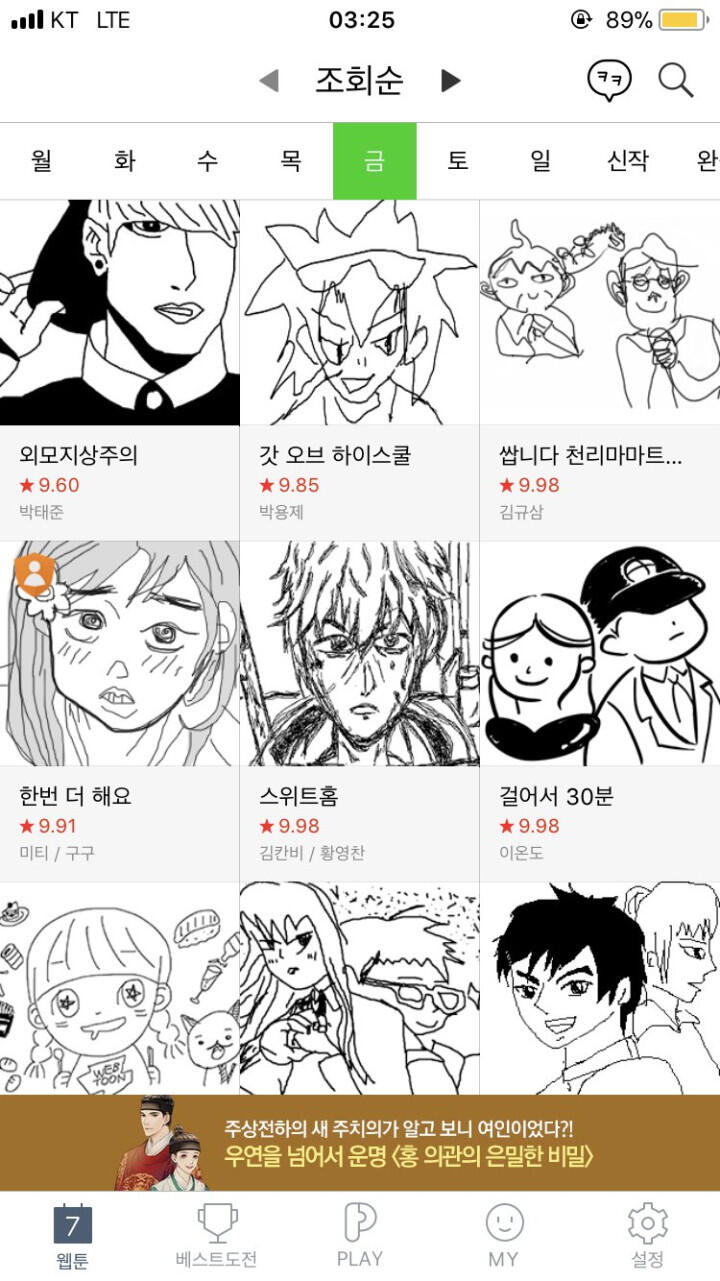Switch to the 월 day tab
The image size is (720, 1281).
point(41,160)
